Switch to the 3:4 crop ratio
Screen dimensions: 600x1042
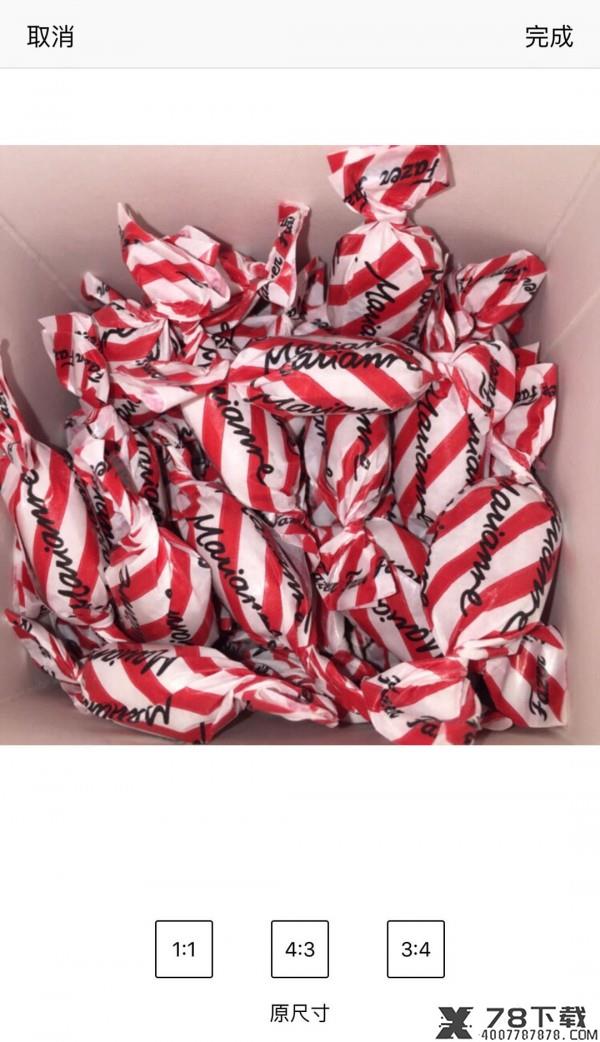click(415, 949)
